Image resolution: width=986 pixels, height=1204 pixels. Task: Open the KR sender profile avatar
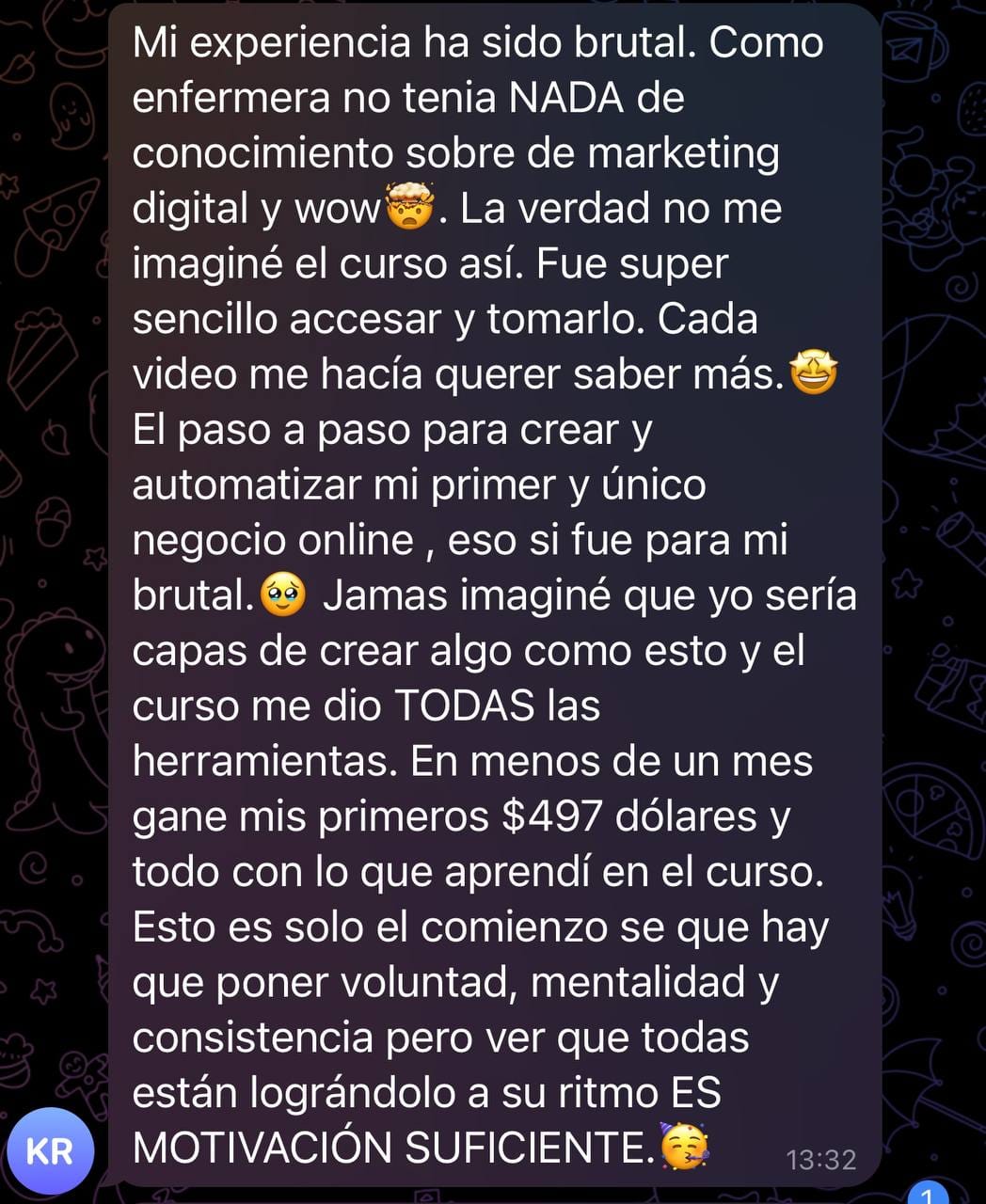tap(50, 1149)
